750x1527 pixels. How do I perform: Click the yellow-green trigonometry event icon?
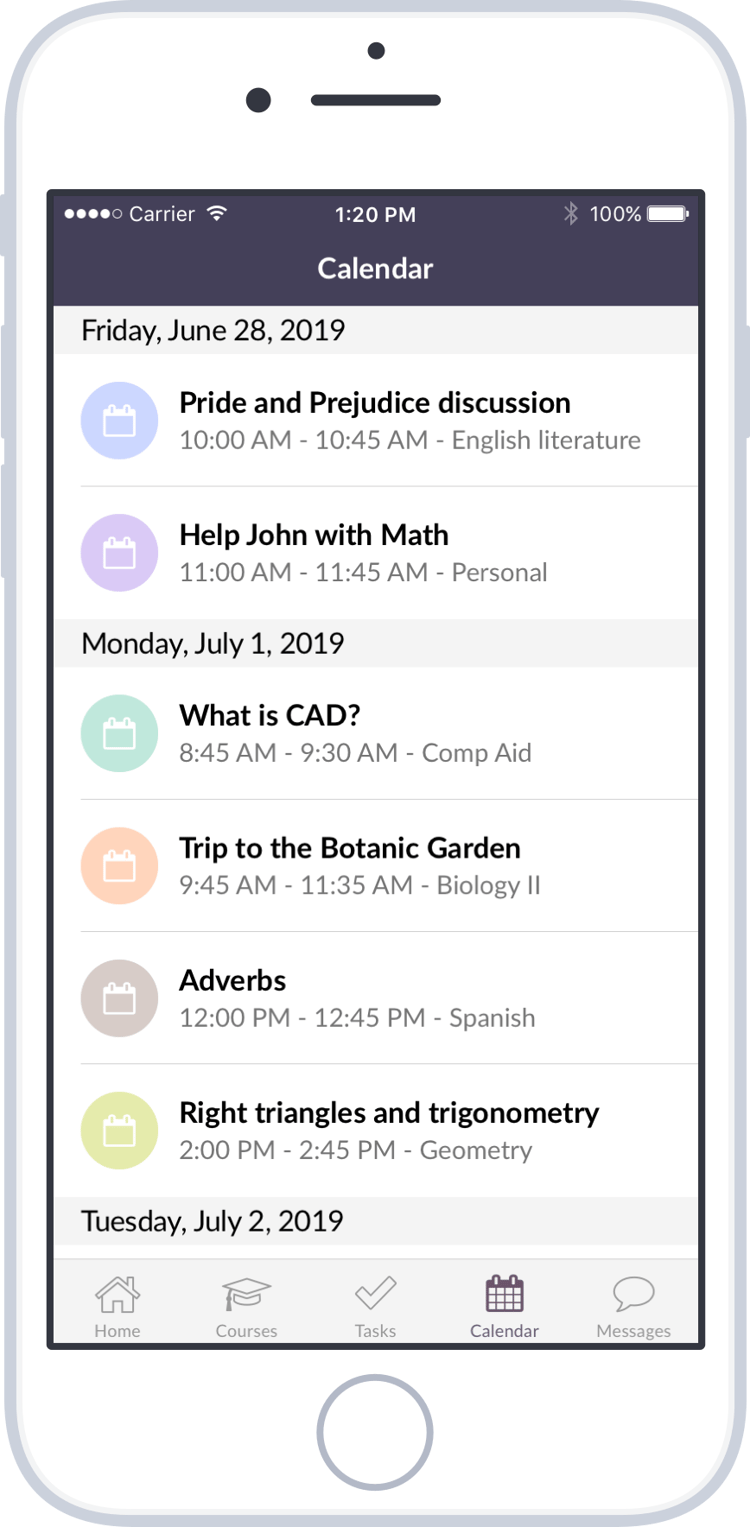[x=119, y=1130]
